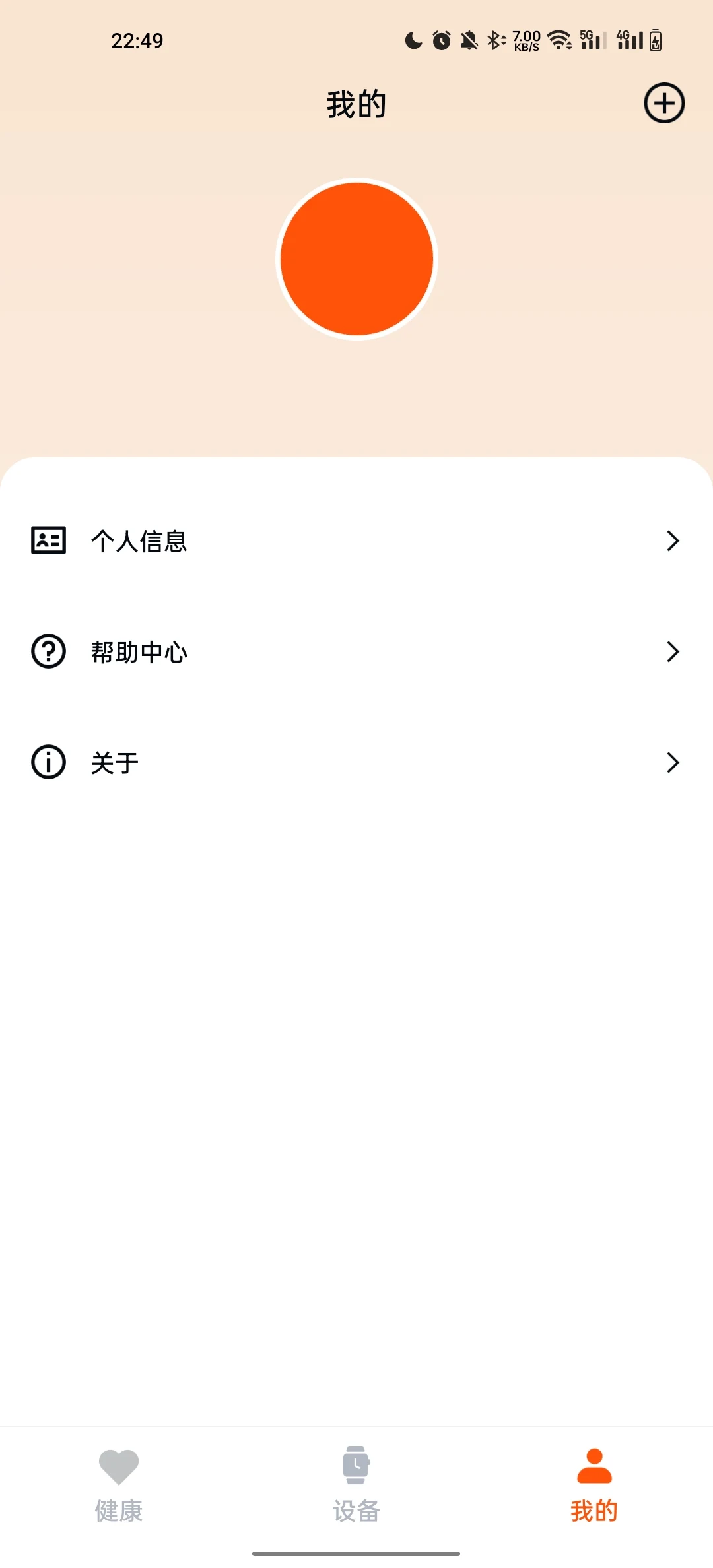The image size is (713, 1568).
Task: Open 帮助中心 help center
Action: pos(356,651)
